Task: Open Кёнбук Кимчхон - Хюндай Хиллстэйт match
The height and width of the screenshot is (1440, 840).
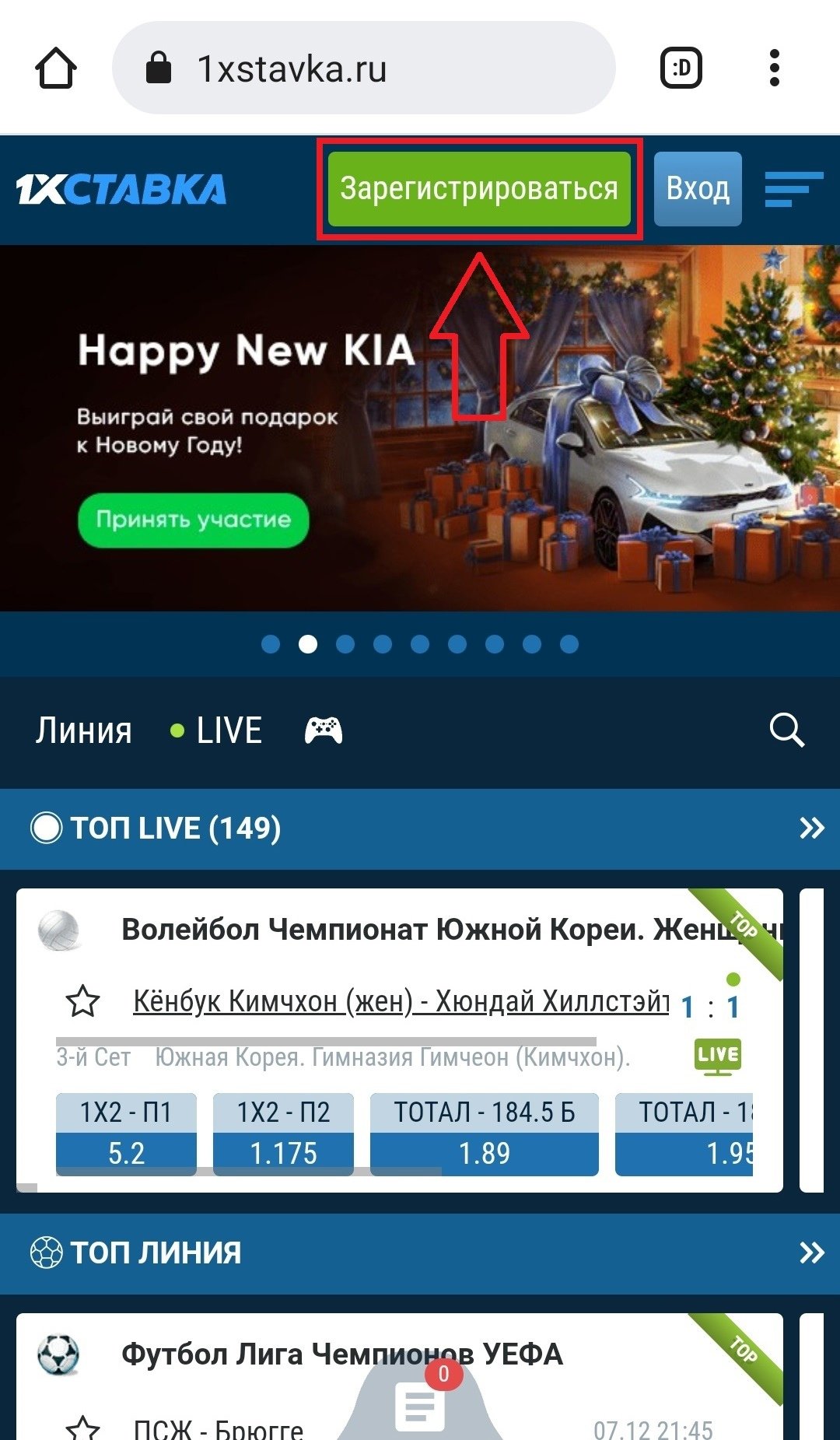Action: click(x=401, y=1001)
